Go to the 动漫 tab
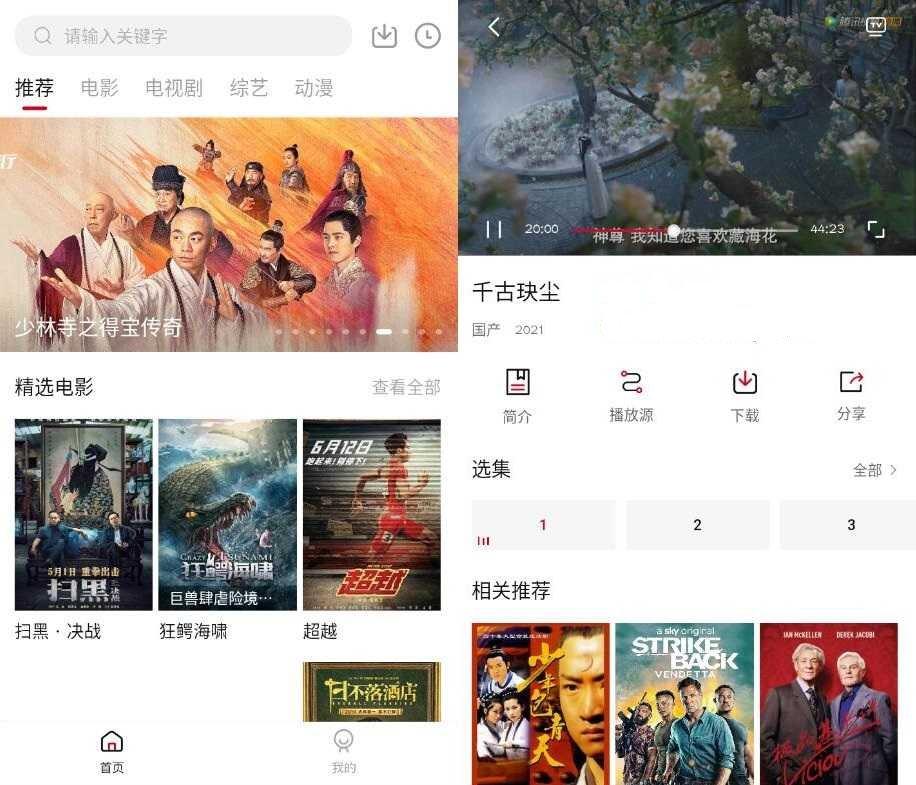 click(313, 88)
